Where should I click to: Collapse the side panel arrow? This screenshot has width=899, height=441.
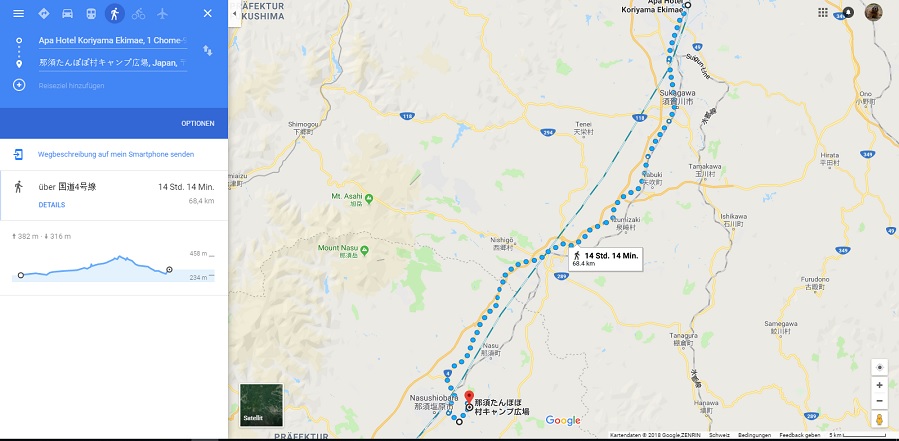[x=234, y=14]
